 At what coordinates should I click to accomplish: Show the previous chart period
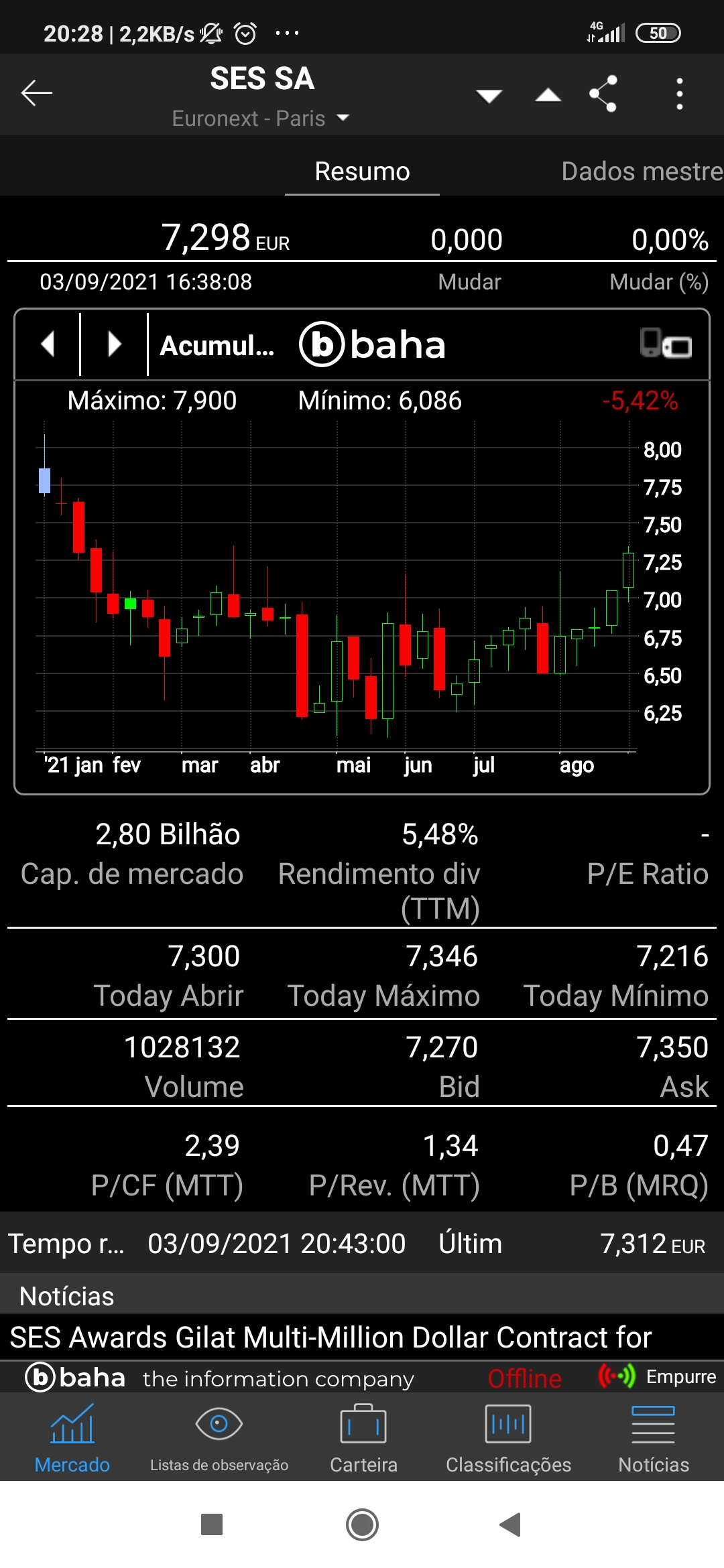coord(48,344)
